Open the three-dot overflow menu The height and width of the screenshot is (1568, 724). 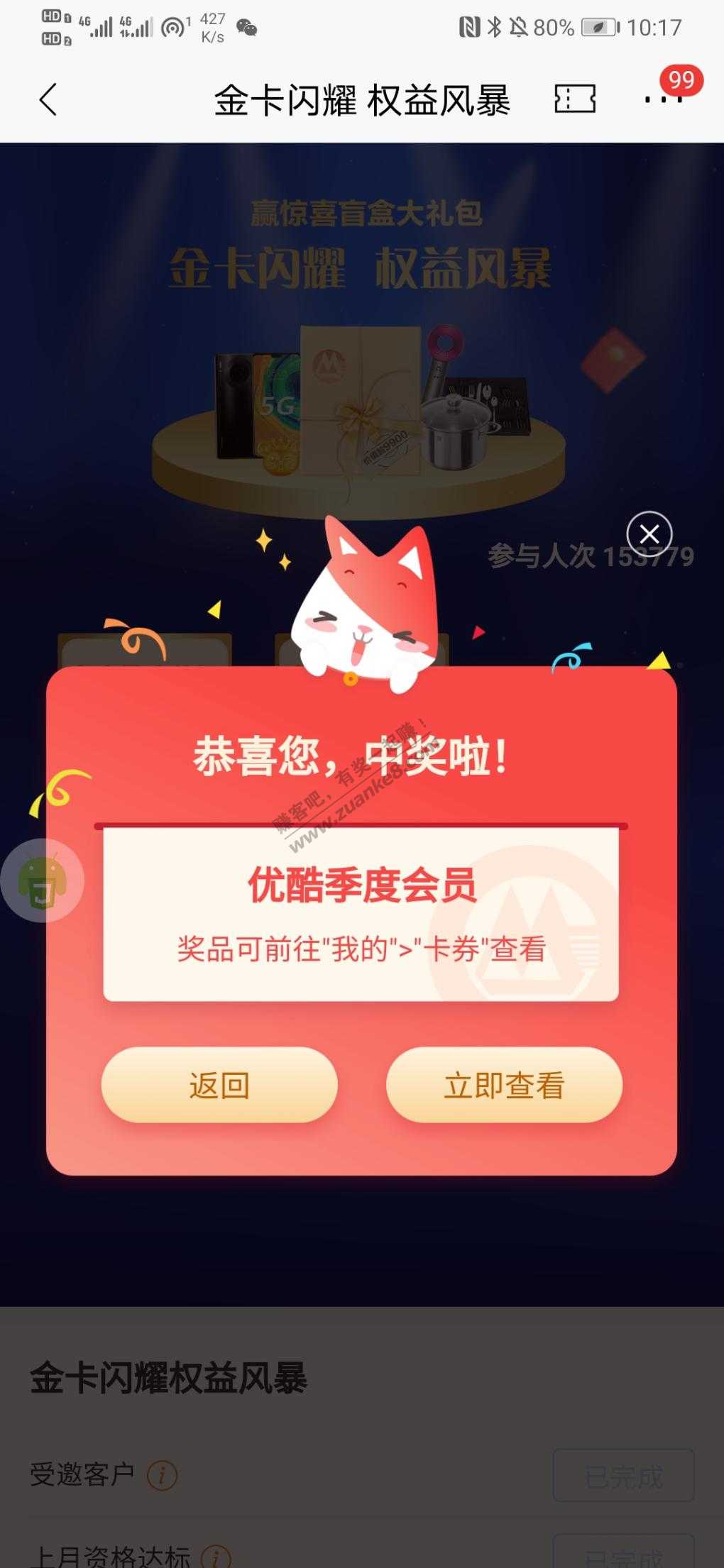tap(663, 99)
